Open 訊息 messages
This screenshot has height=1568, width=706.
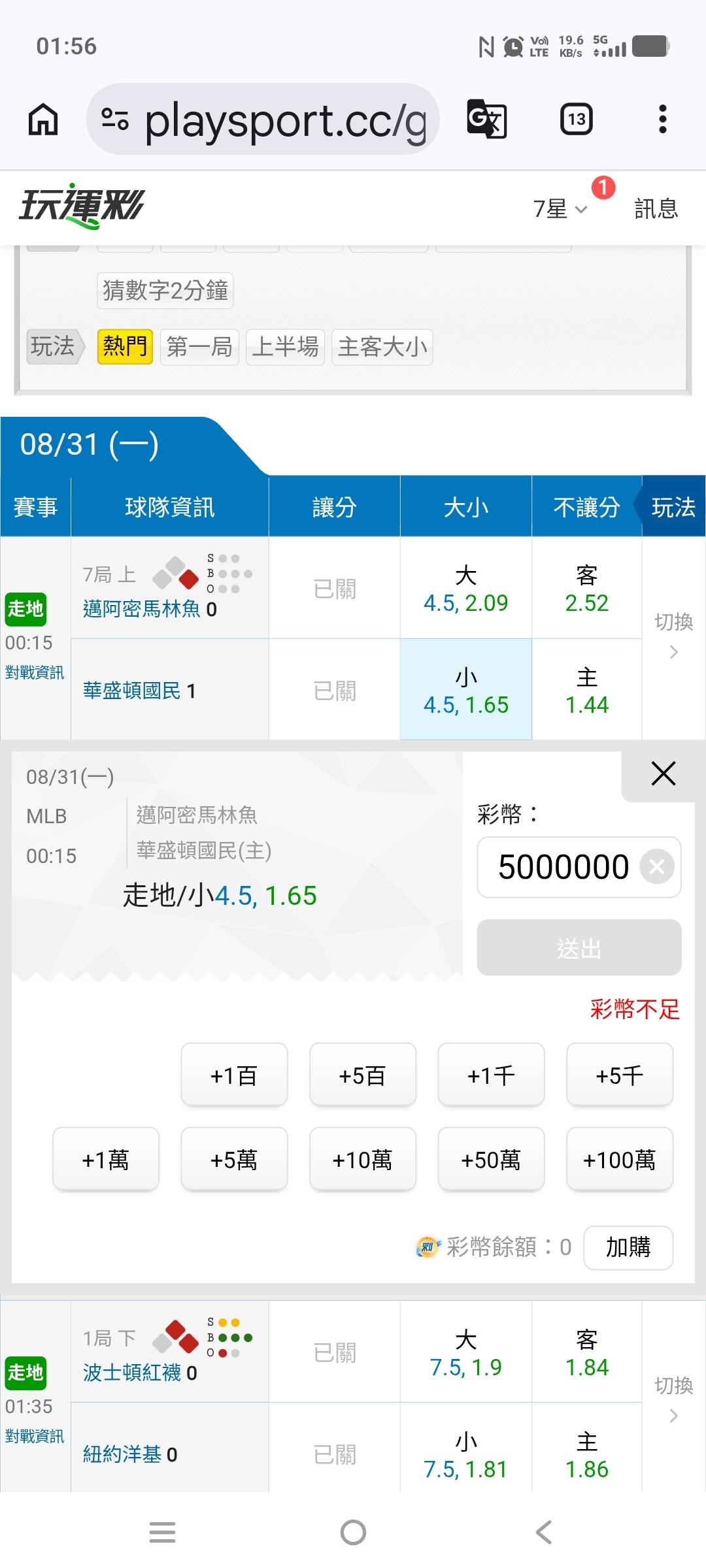(x=656, y=209)
